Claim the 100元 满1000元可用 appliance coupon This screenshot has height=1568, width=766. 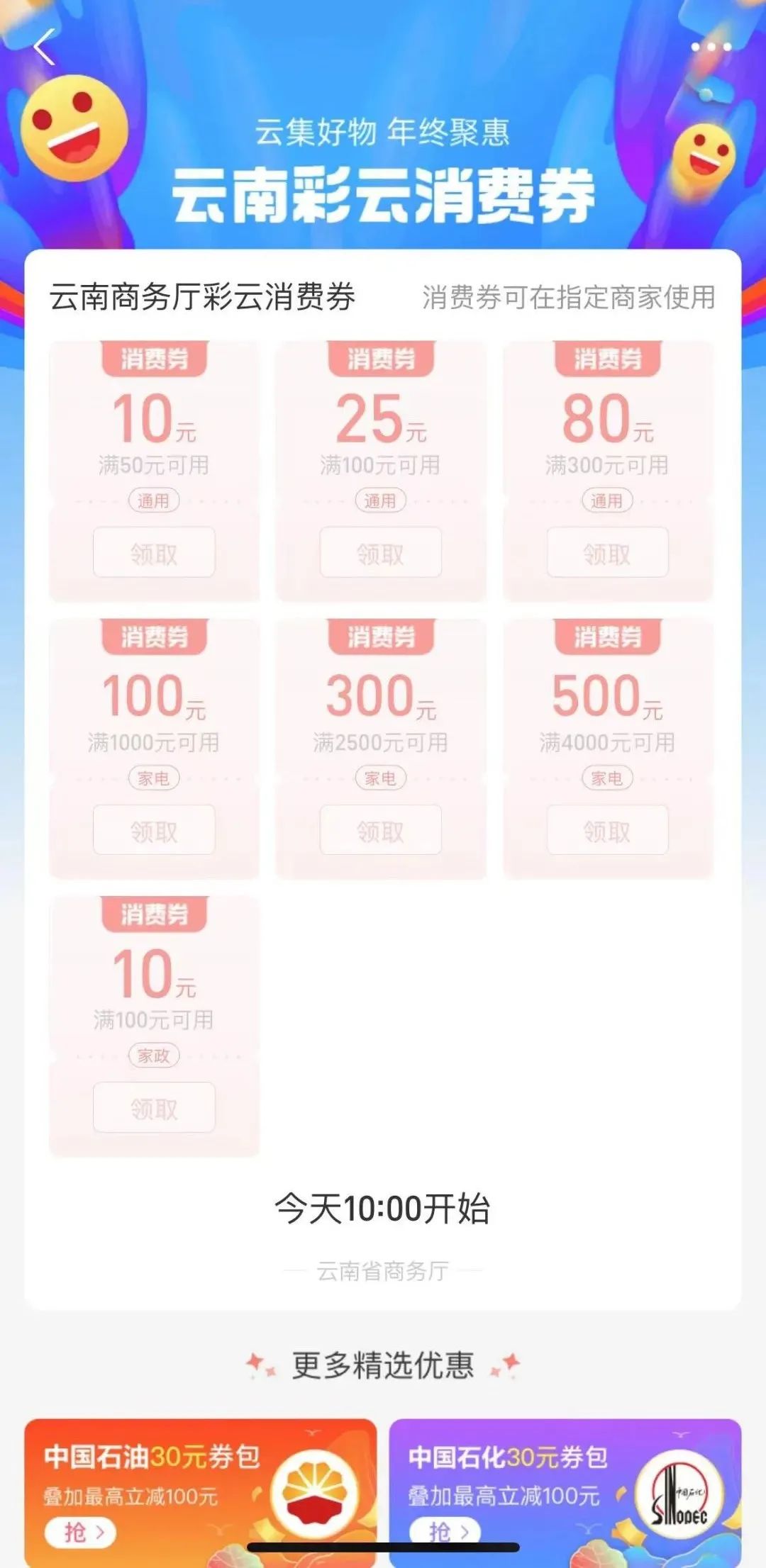click(154, 830)
